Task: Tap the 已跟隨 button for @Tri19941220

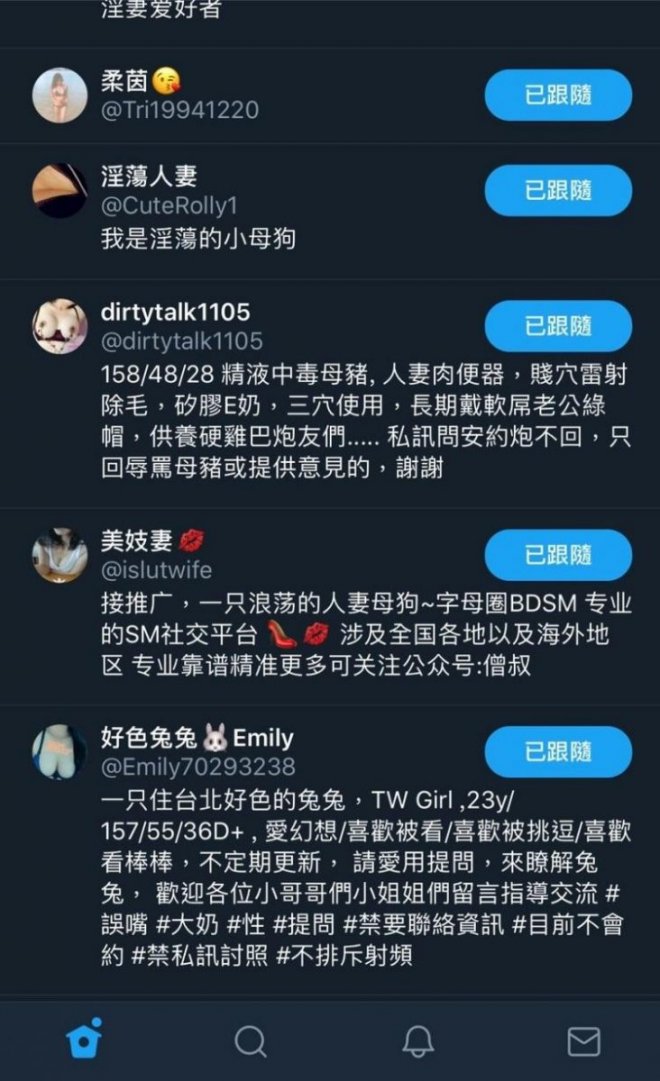Action: click(x=558, y=95)
